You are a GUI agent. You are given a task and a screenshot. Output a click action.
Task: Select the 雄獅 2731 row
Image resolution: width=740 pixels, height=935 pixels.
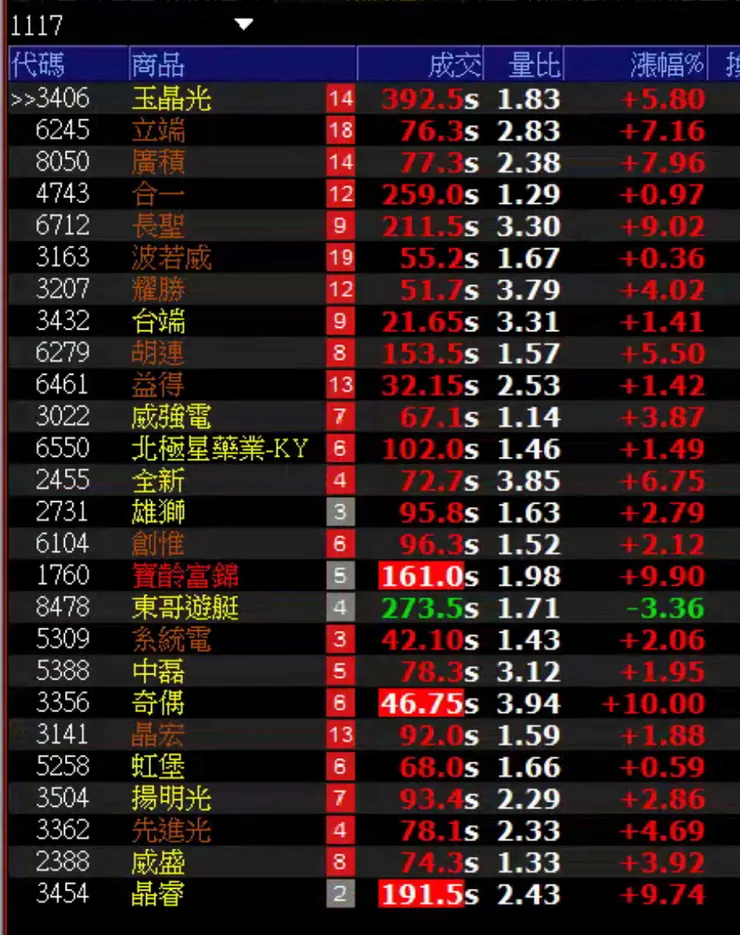(158, 512)
